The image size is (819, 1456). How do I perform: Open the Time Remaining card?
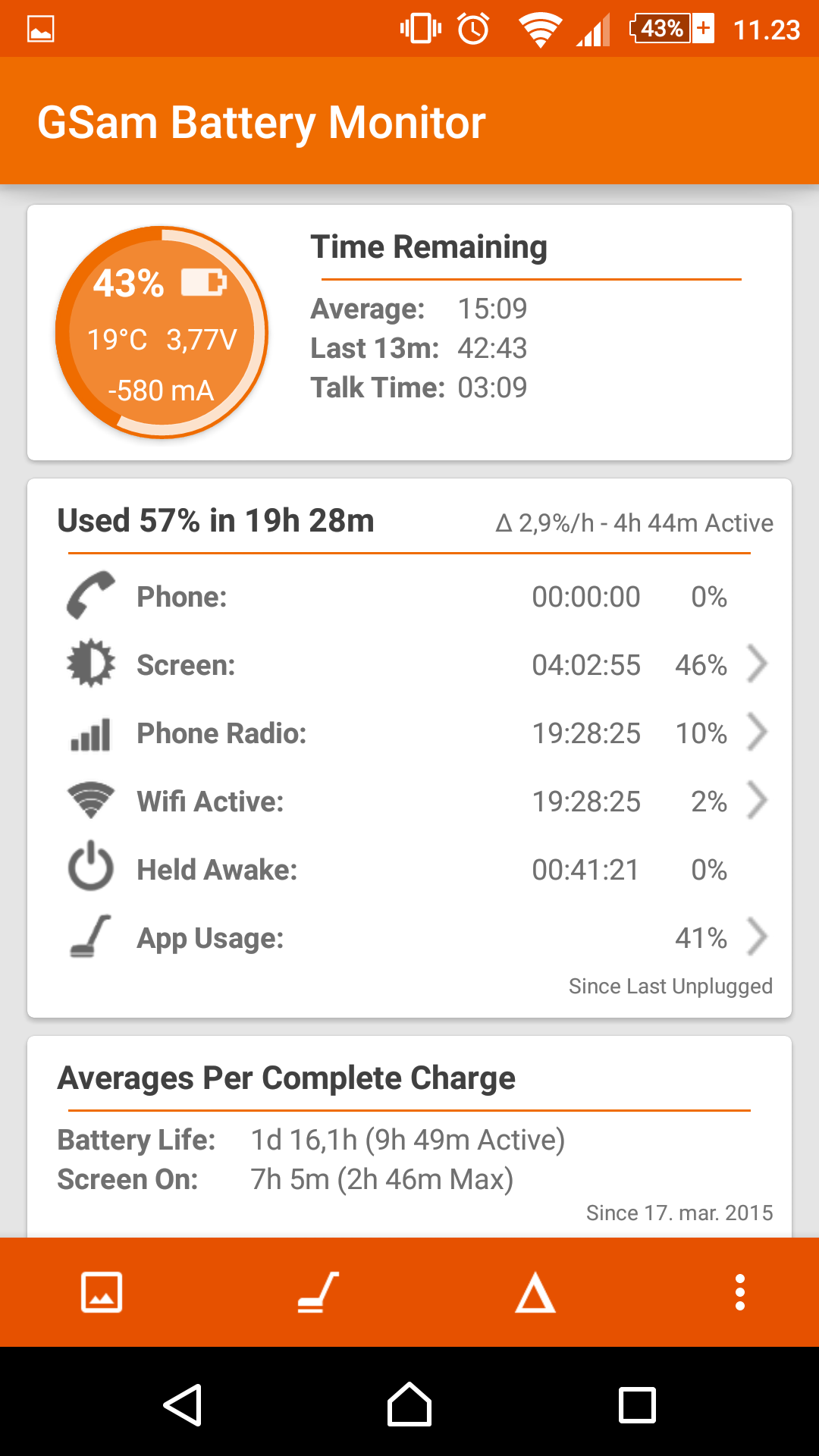409,332
